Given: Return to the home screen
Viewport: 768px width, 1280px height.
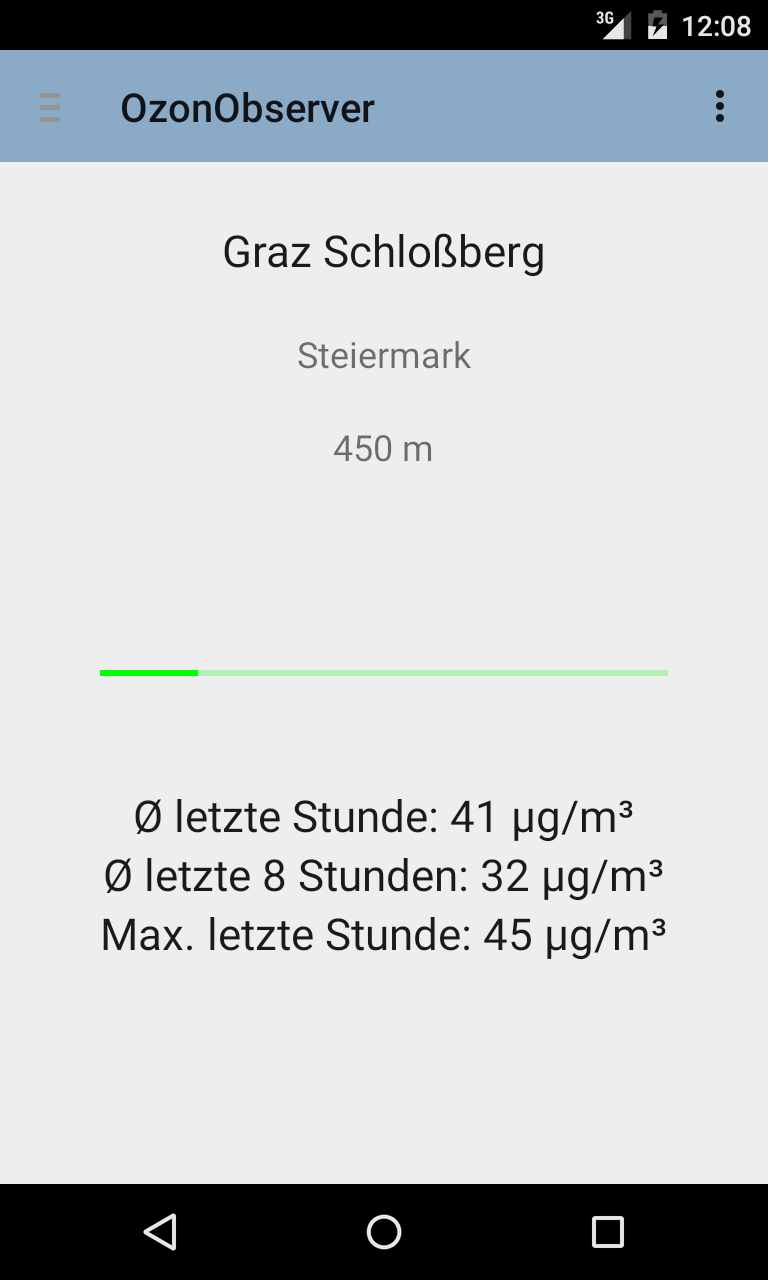Looking at the screenshot, I should point(384,1232).
